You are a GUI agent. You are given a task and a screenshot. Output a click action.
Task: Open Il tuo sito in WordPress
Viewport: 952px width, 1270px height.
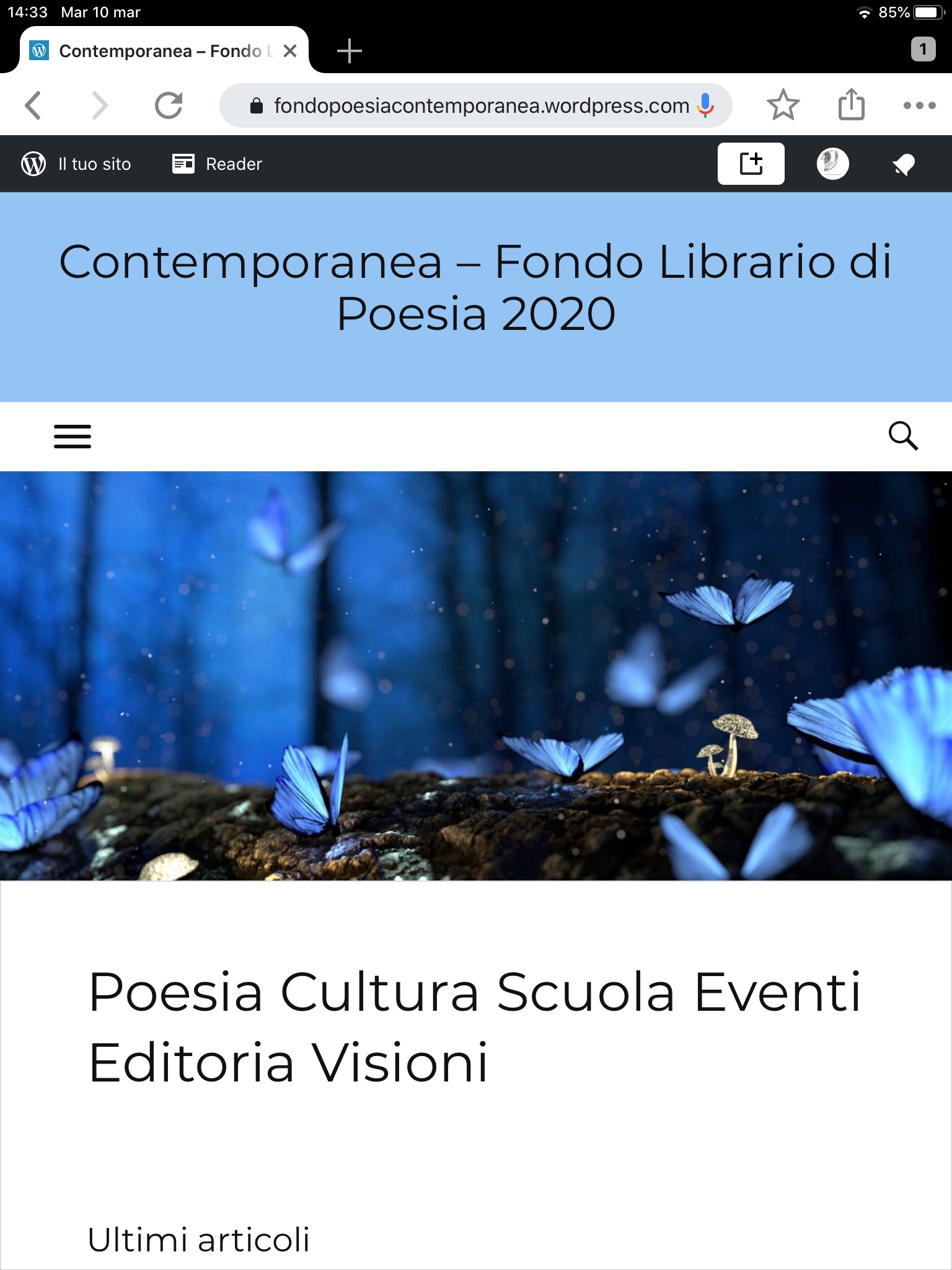coord(76,164)
